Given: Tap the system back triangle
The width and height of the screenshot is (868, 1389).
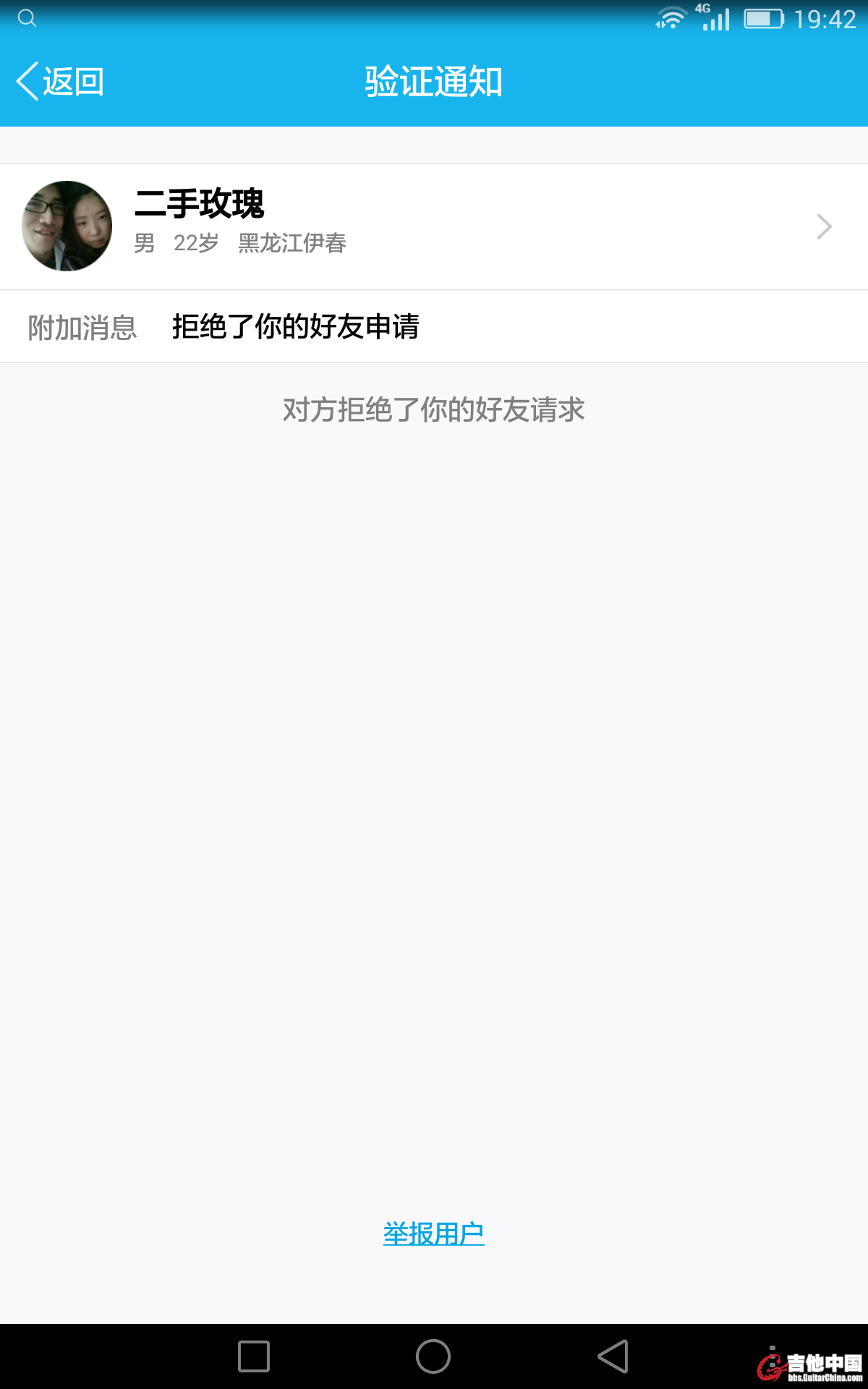Looking at the screenshot, I should coord(613,1356).
